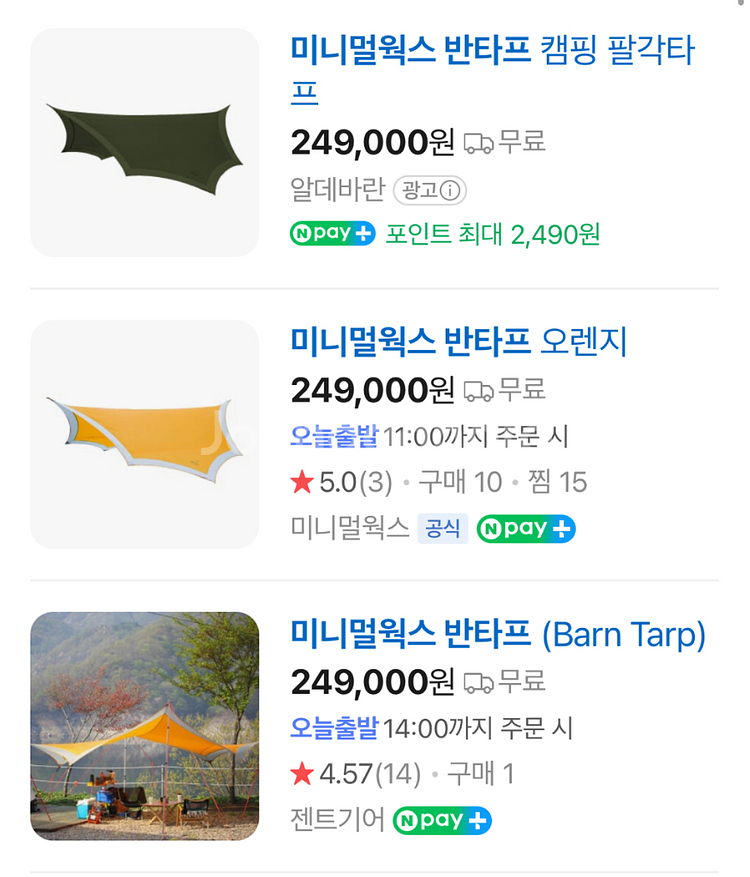Image resolution: width=750 pixels, height=877 pixels.
Task: Click the green tarp product thumbnail
Action: pyautogui.click(x=145, y=141)
